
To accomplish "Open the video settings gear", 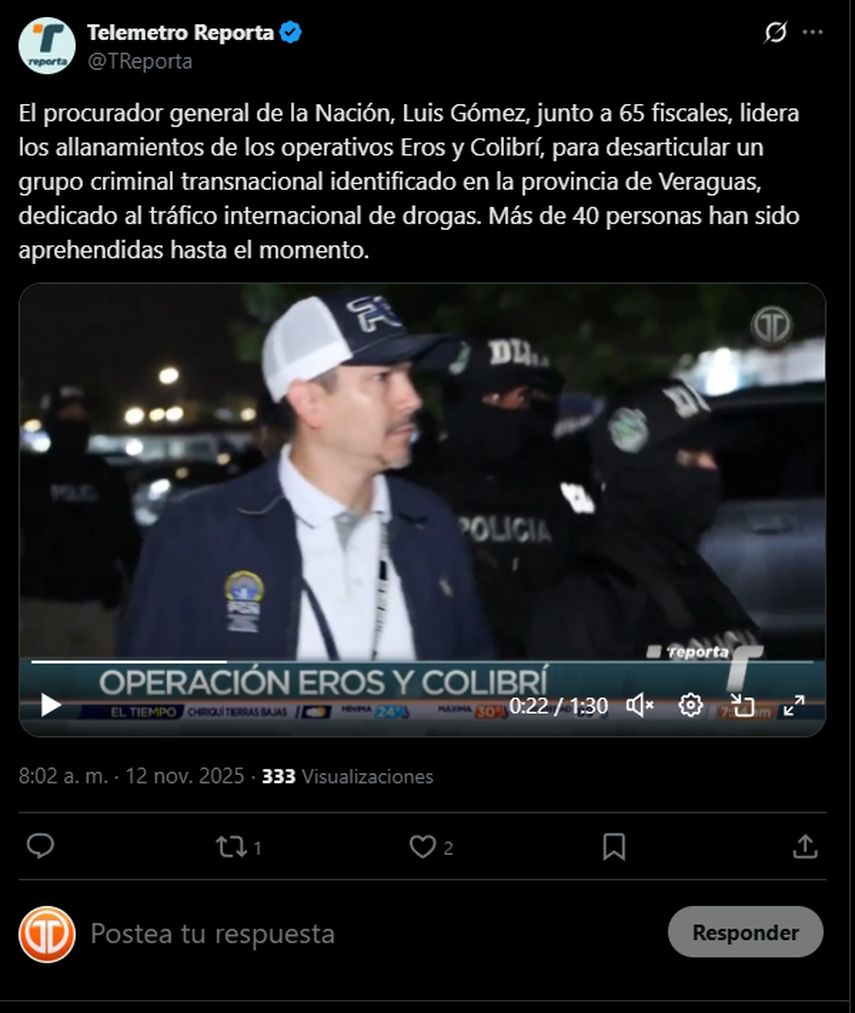I will [x=690, y=705].
